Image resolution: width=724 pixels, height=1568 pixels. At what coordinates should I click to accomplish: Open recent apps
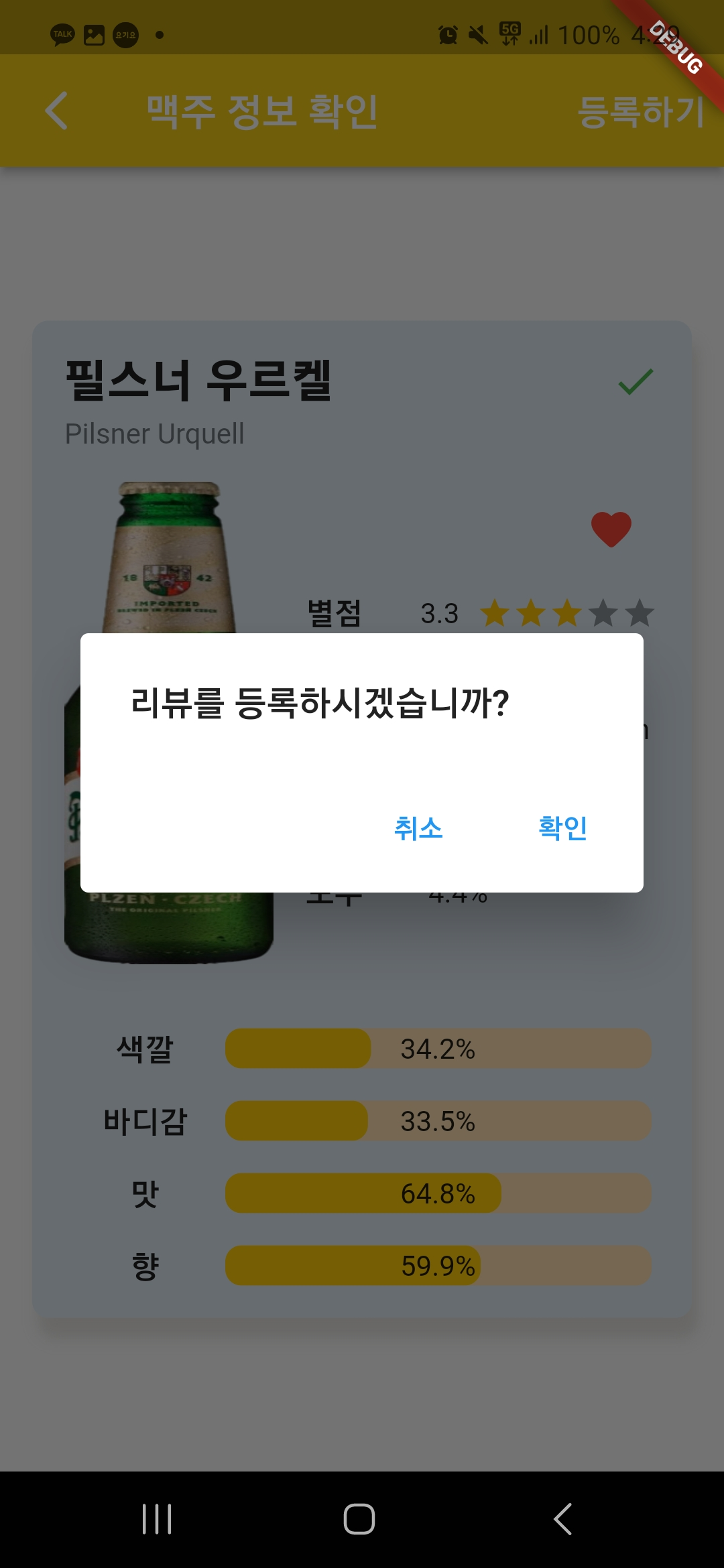[x=157, y=1518]
